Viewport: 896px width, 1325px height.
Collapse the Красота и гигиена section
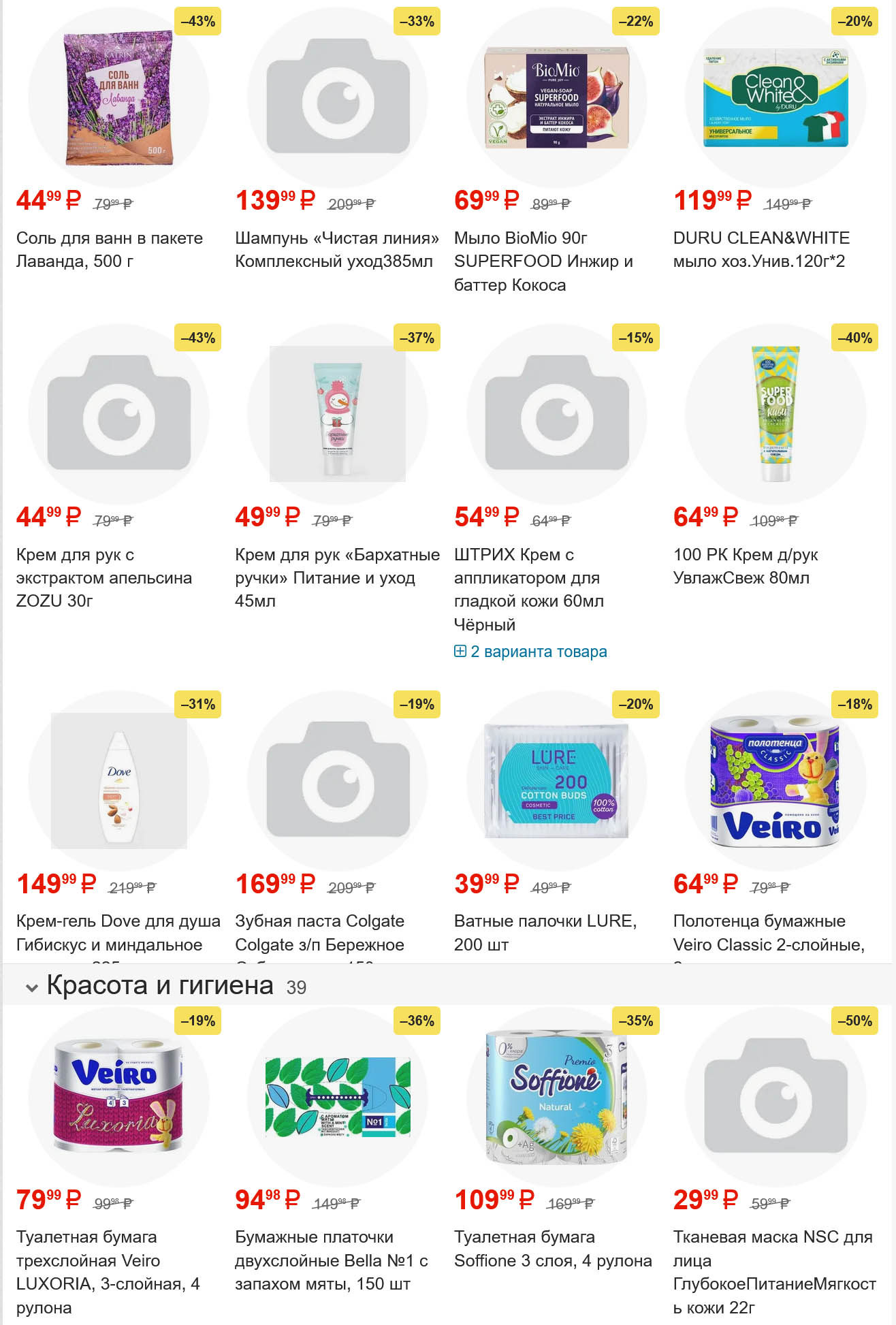tap(32, 987)
